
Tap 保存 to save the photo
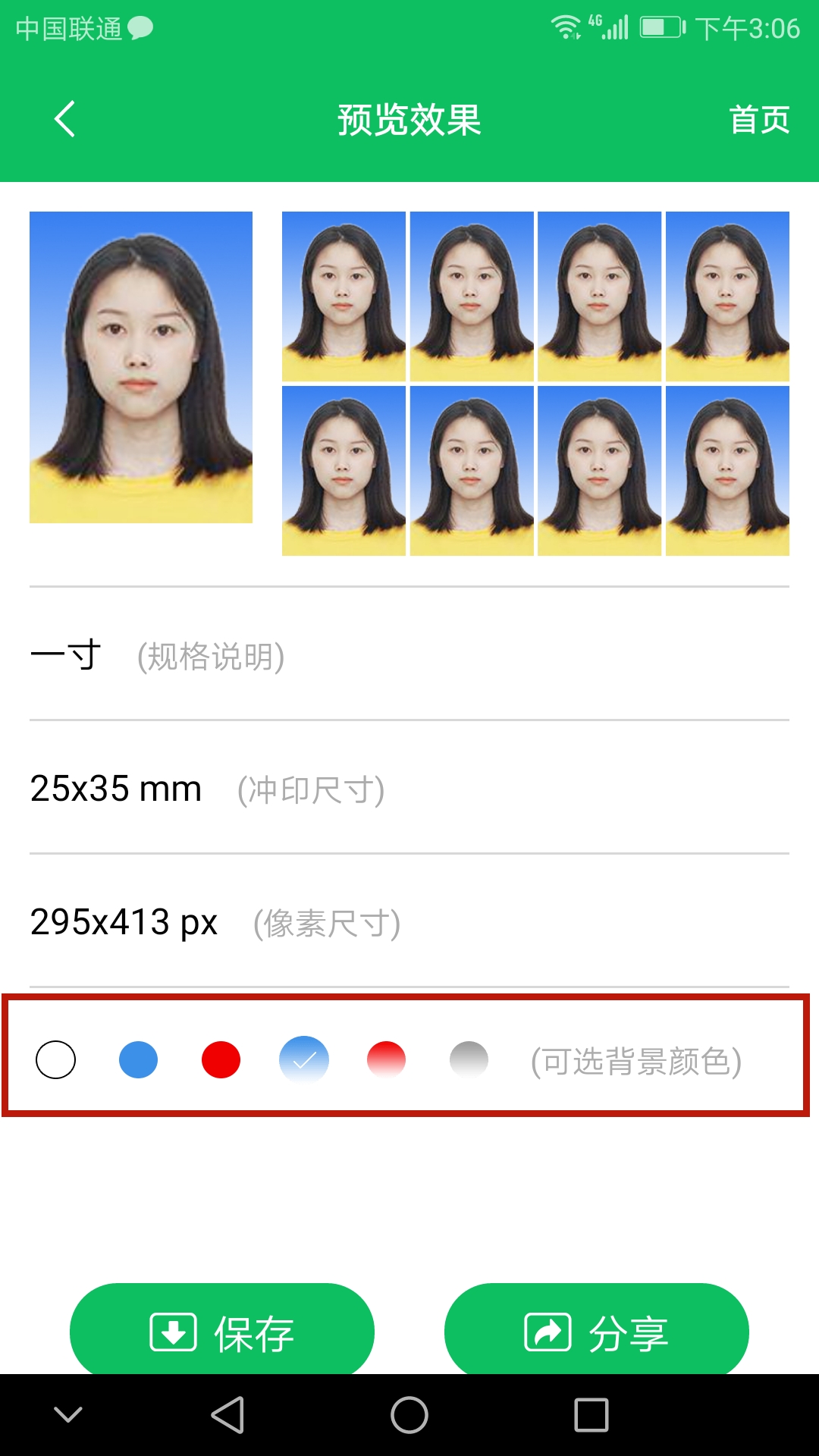[x=222, y=1332]
